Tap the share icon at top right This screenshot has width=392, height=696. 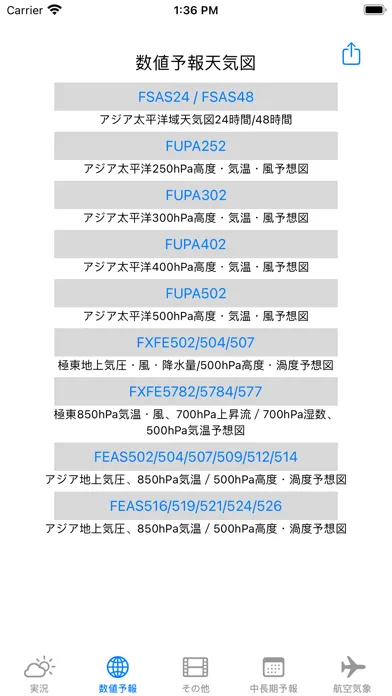pos(351,54)
